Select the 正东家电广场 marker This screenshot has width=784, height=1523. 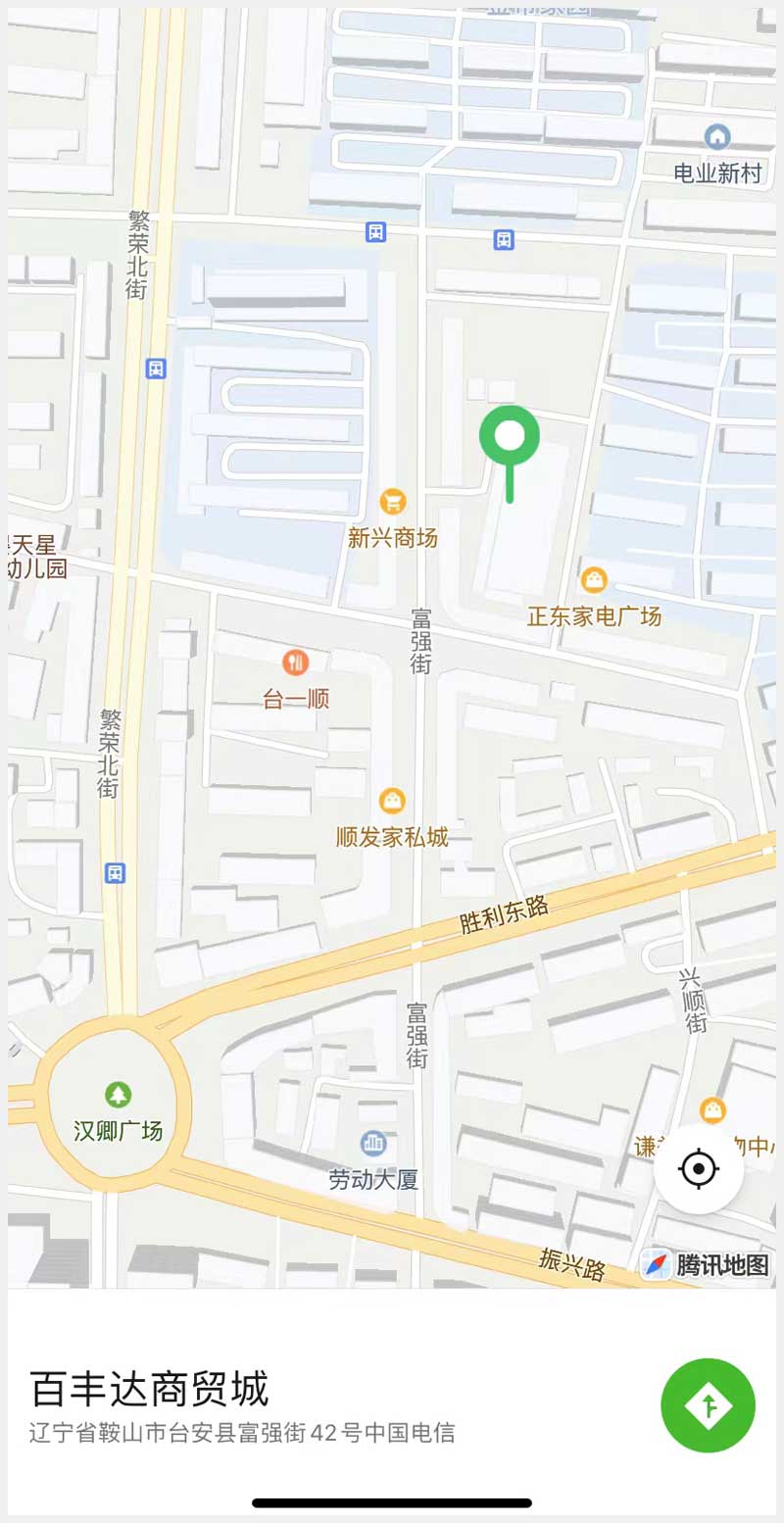click(594, 580)
